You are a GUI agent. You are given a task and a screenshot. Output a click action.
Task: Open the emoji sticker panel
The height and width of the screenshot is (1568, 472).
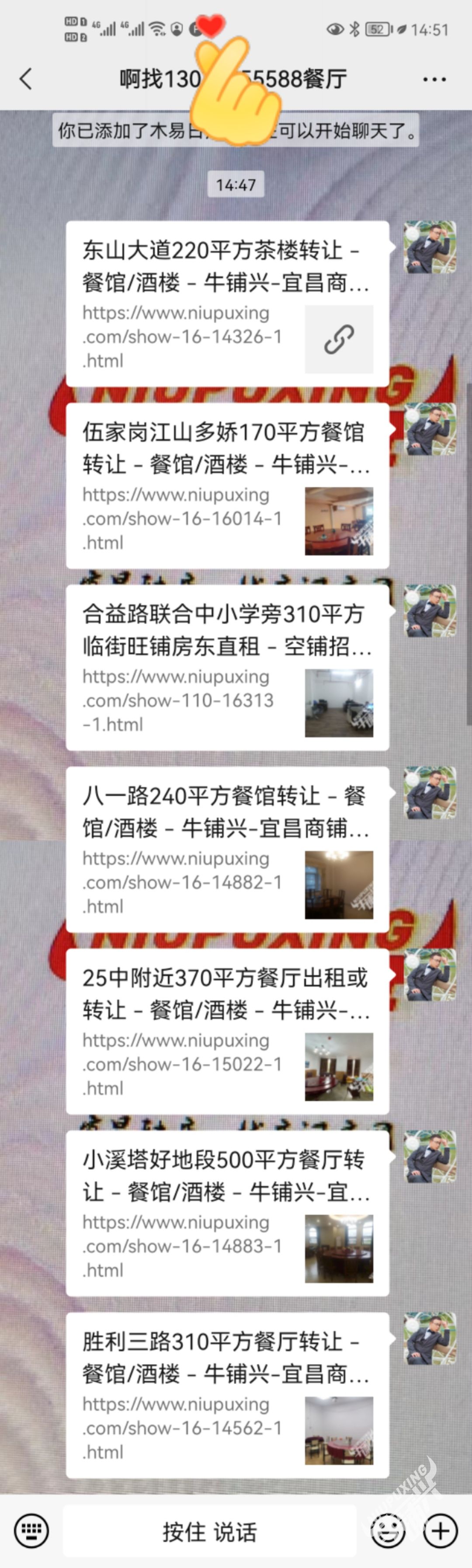[x=388, y=1530]
